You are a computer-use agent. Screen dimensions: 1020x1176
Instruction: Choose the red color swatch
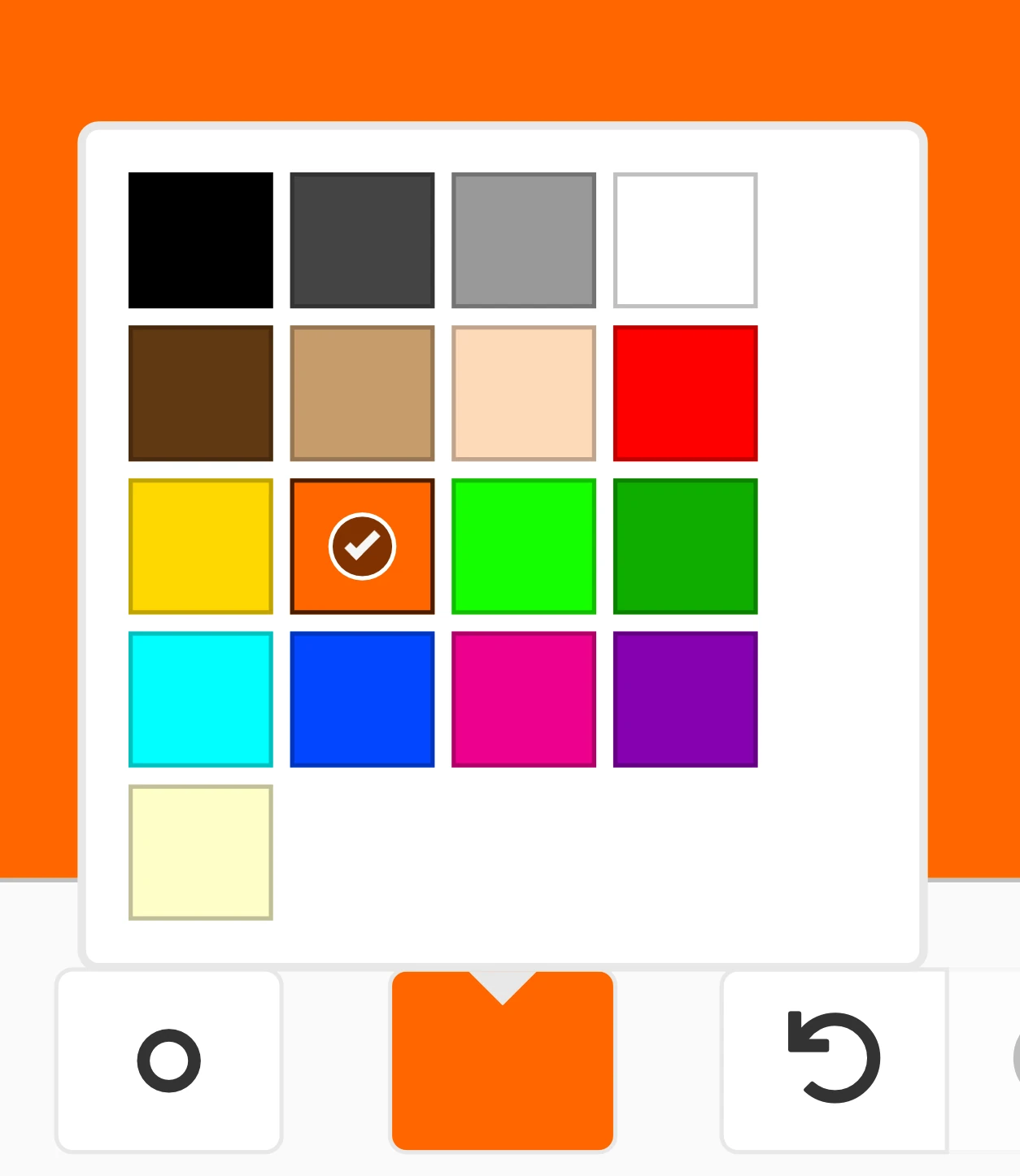coord(685,393)
